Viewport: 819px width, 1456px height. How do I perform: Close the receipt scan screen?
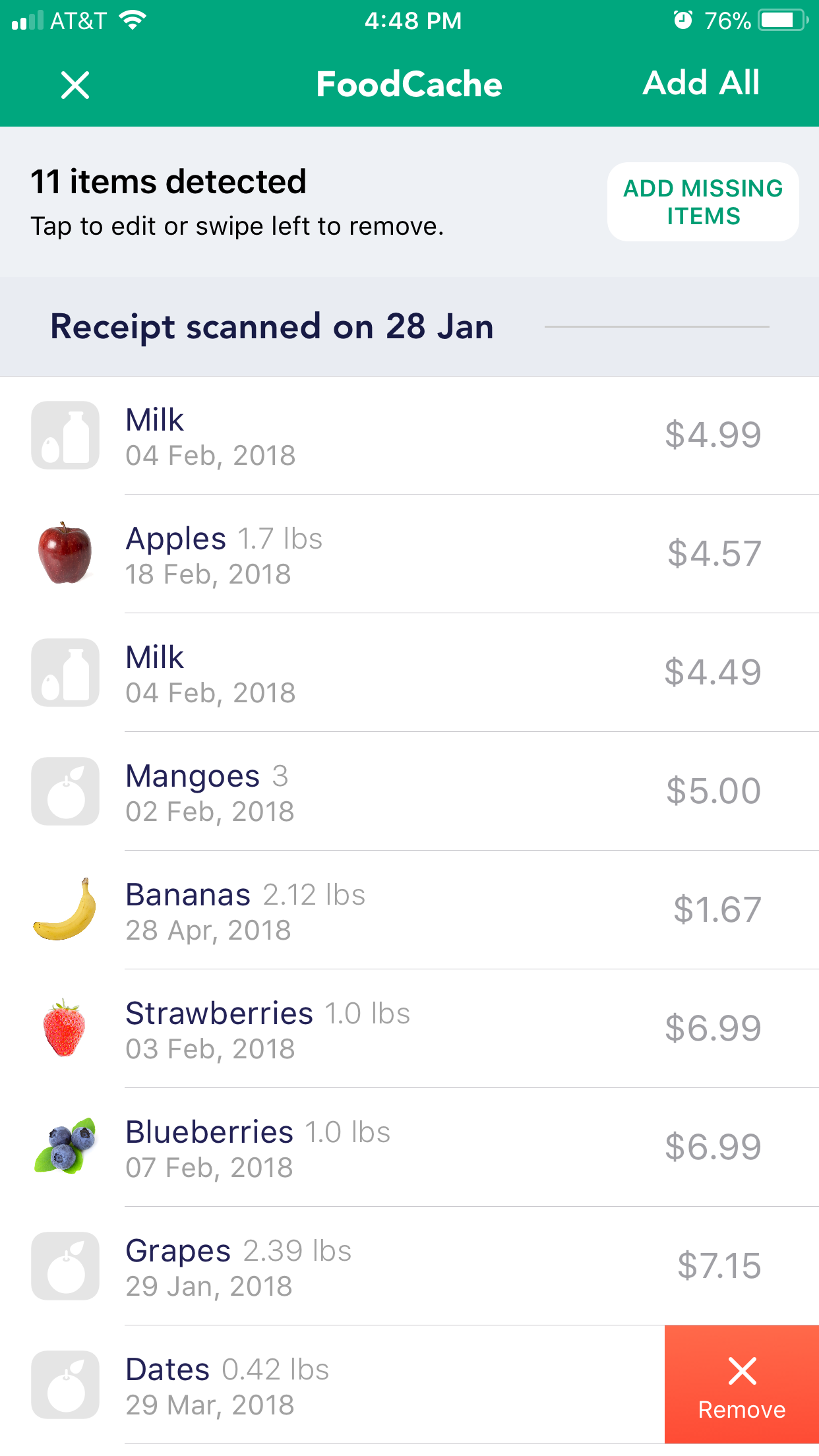74,84
